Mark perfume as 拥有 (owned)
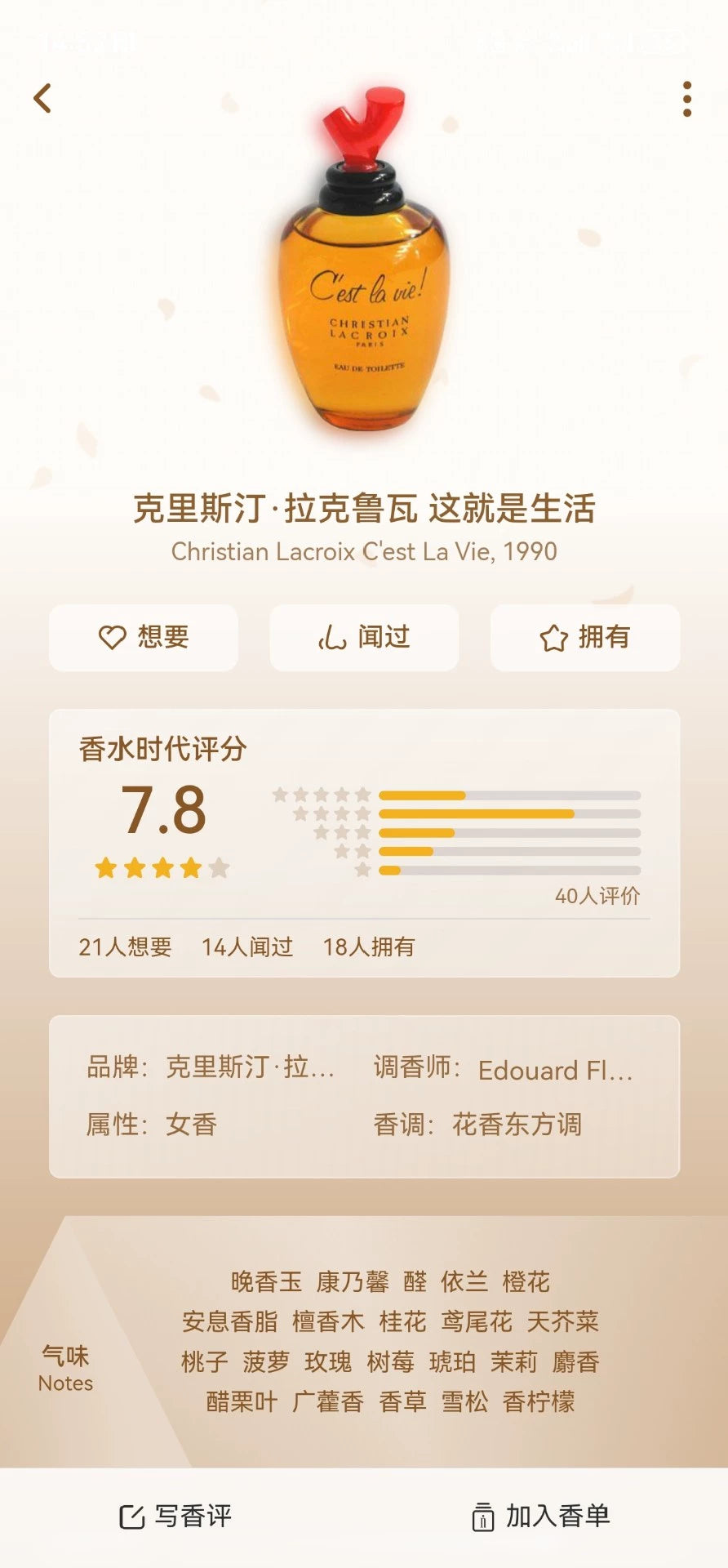 point(584,638)
